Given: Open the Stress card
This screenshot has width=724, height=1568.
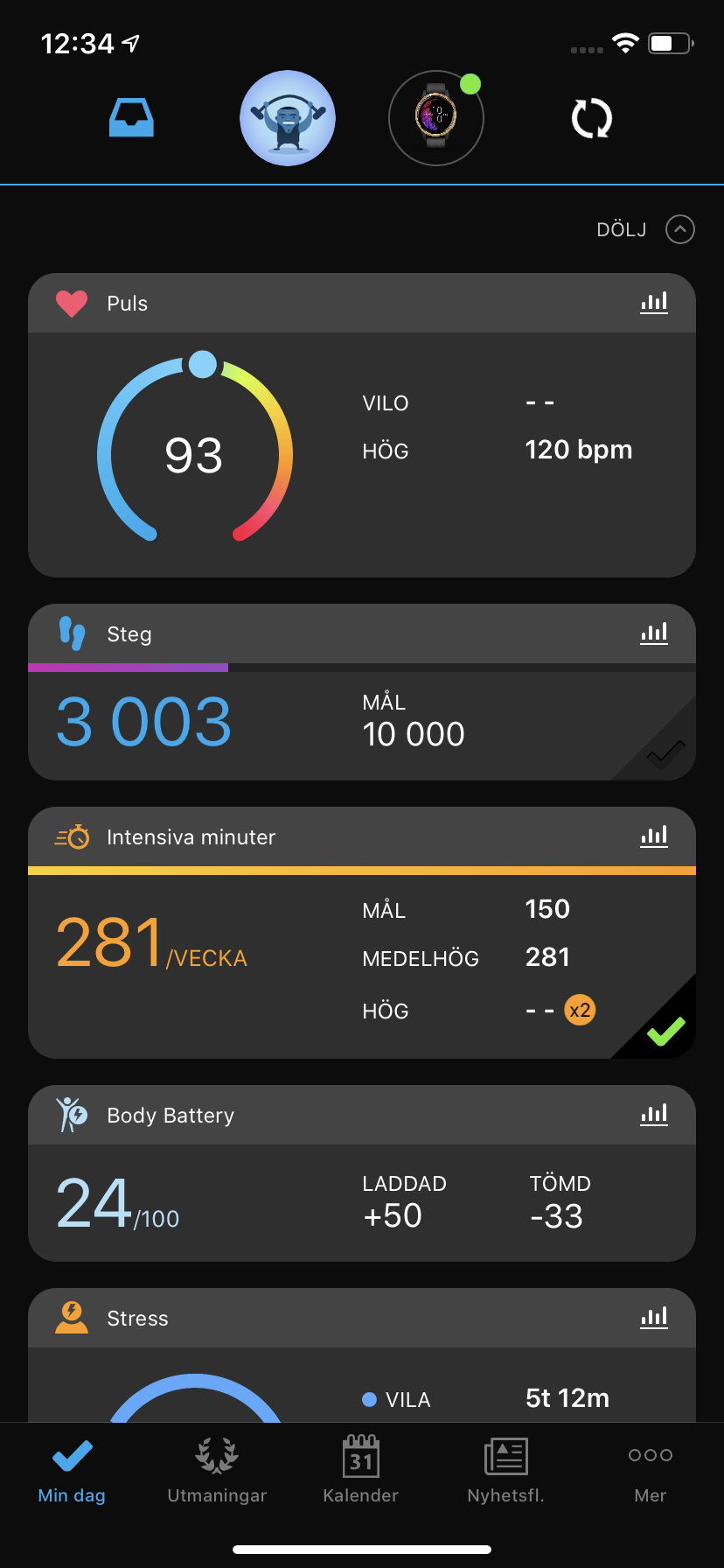Looking at the screenshot, I should click(362, 1384).
